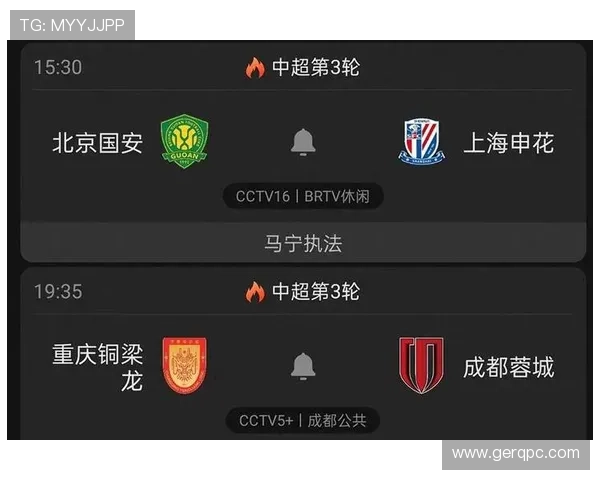600x480 pixels.
Task: Tap the CCTV5+ | 成都公共 broadcast chip
Action: click(302, 421)
